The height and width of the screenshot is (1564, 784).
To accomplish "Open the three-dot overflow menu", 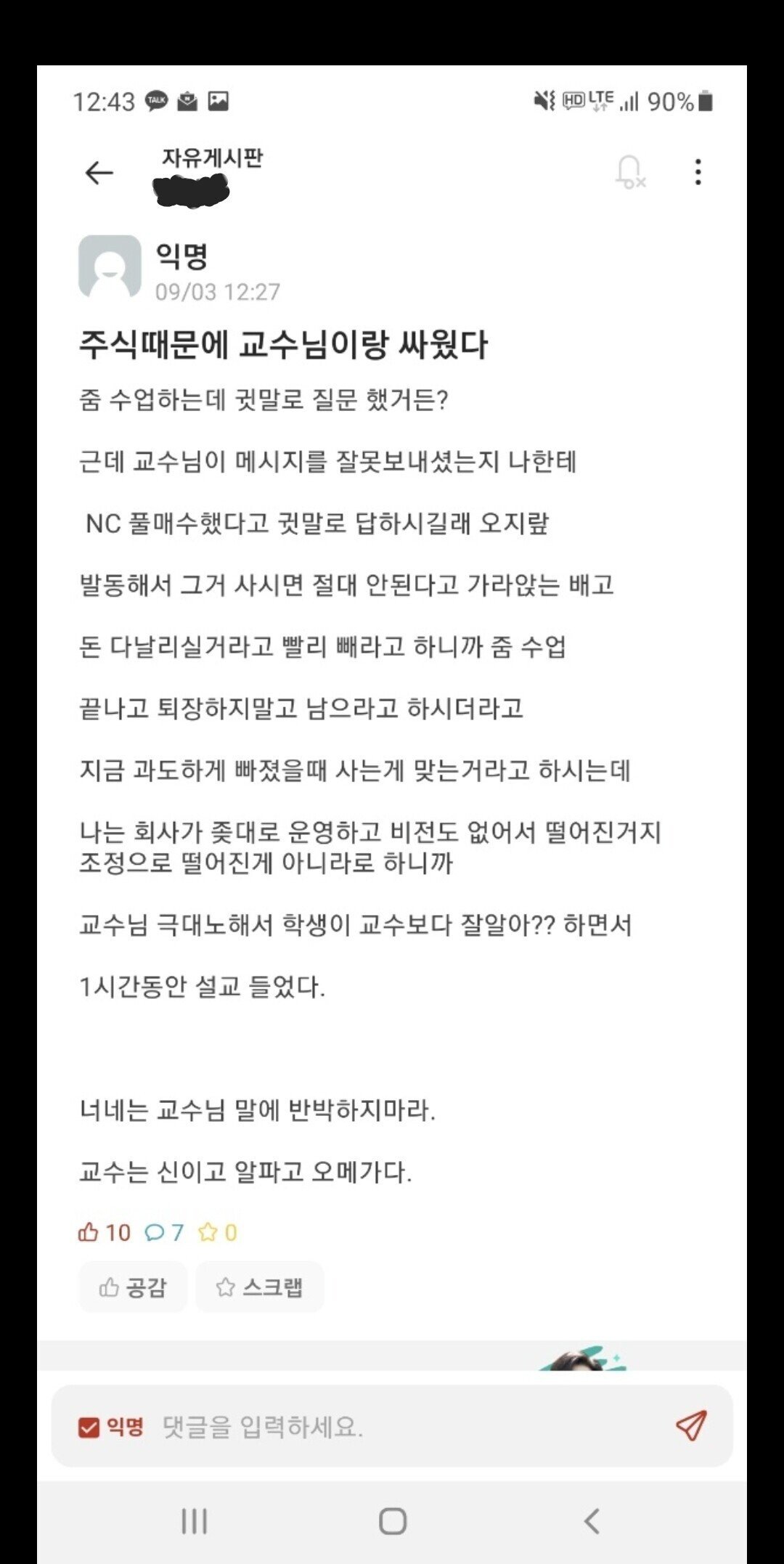I will click(698, 172).
